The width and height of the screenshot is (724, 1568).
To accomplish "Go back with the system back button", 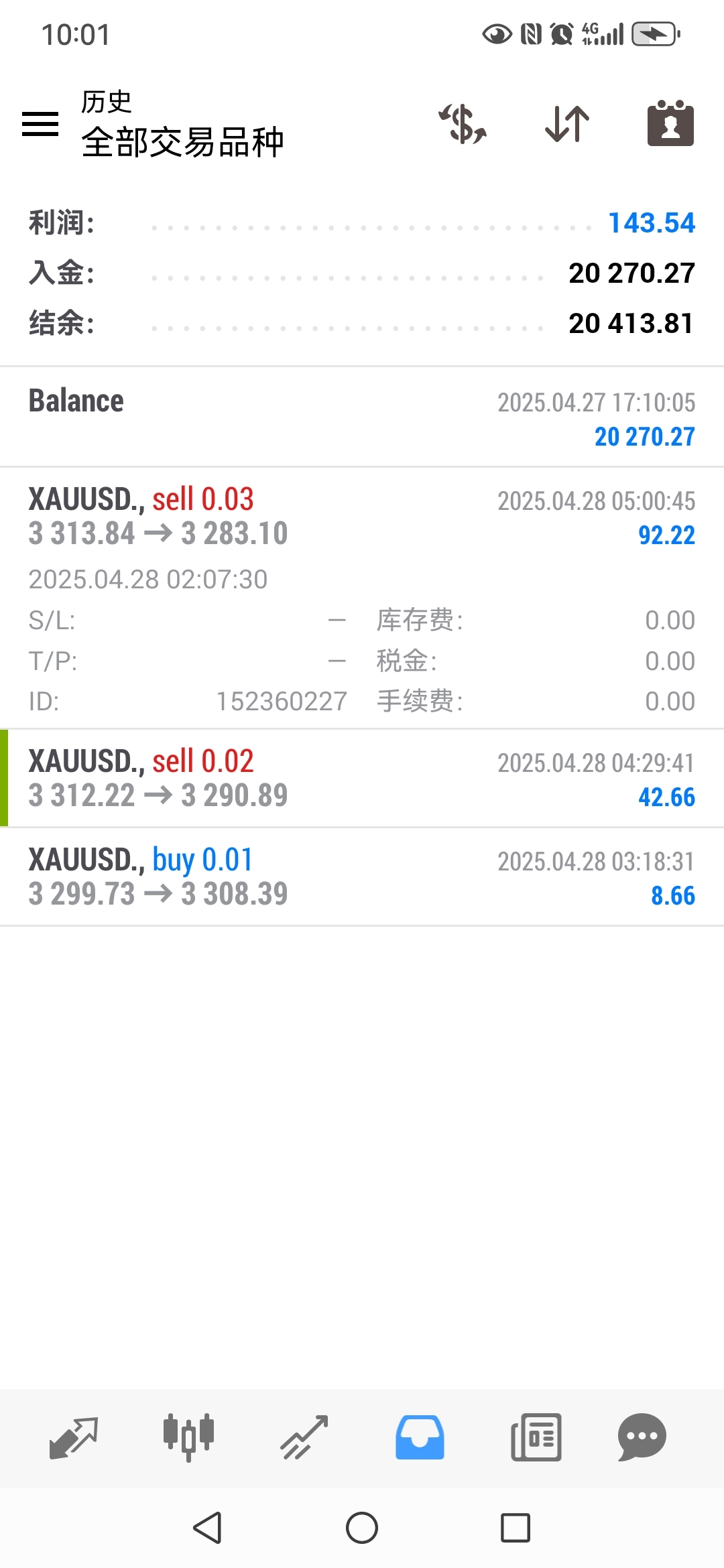I will tap(207, 1528).
